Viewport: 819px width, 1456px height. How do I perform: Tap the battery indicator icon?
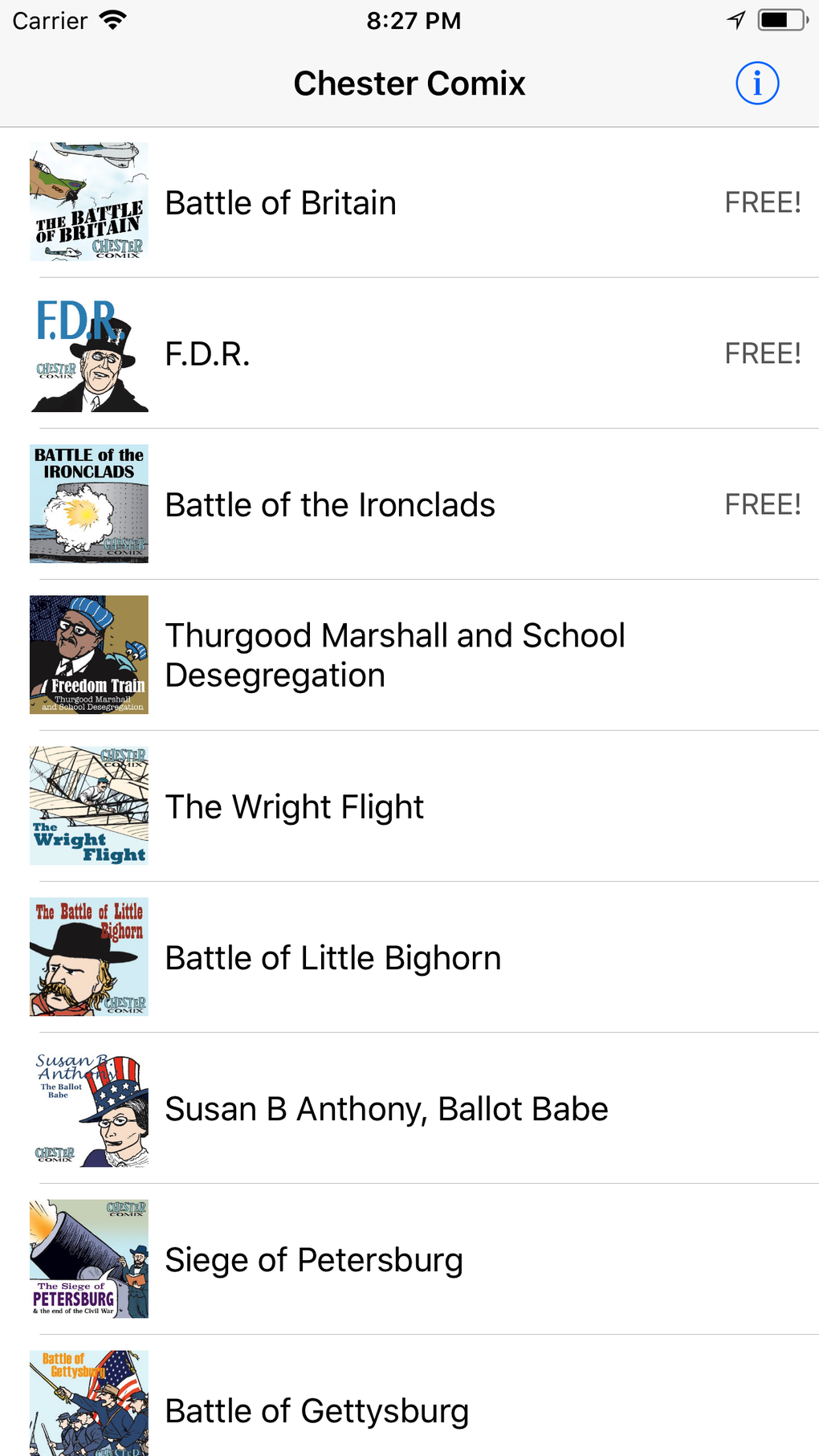click(x=776, y=20)
